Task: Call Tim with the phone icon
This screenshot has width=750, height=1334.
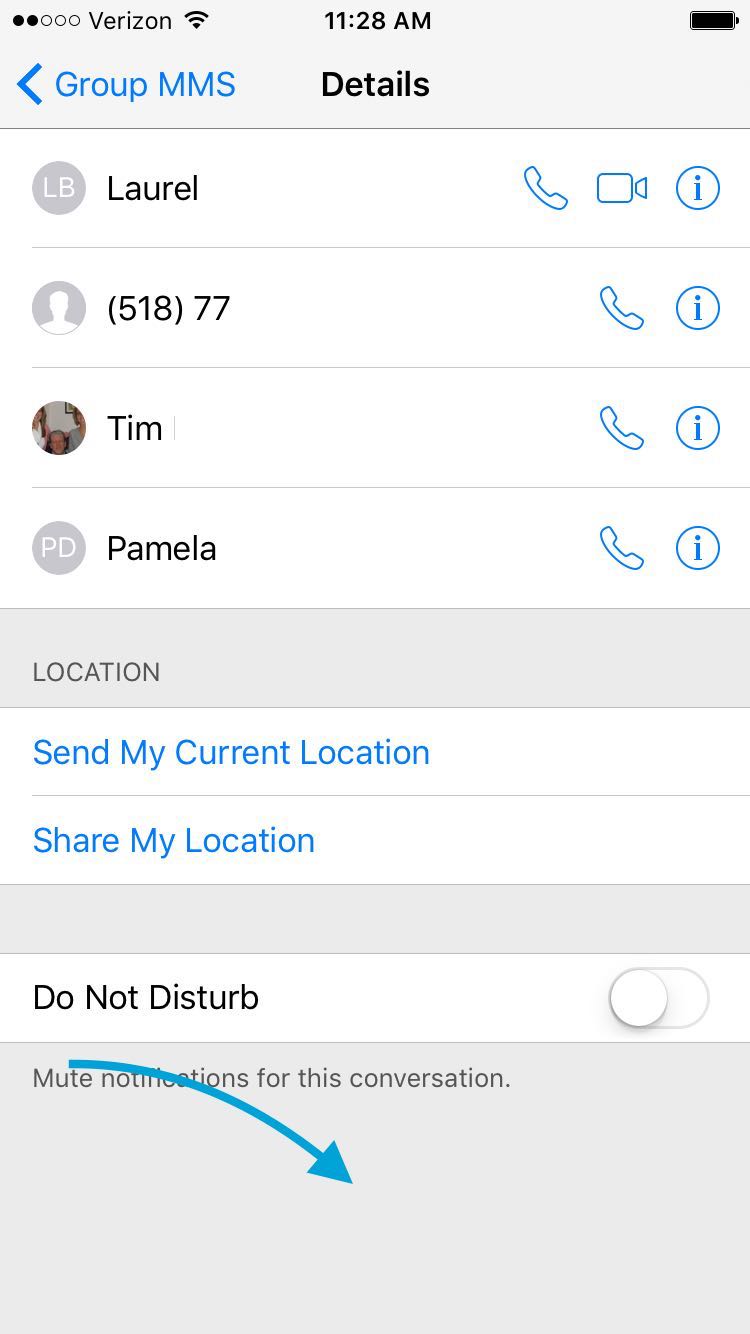Action: (622, 428)
